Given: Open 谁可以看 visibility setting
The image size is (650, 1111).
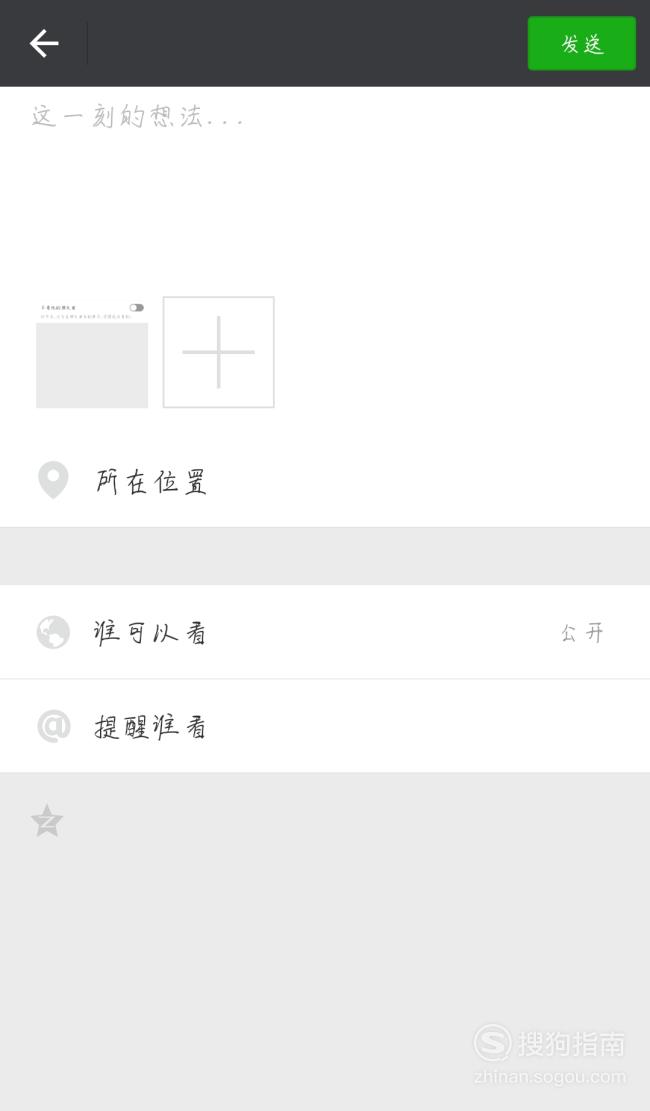Looking at the screenshot, I should coord(325,632).
